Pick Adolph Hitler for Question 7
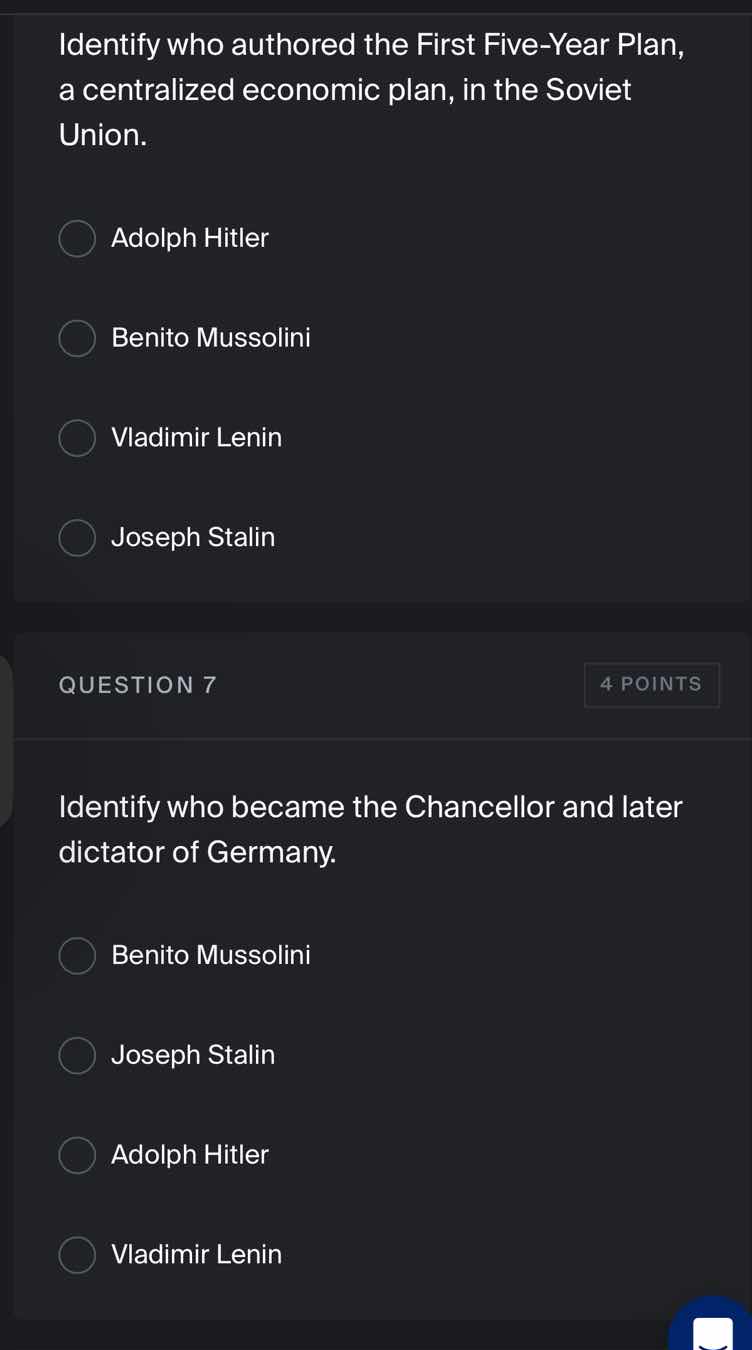Viewport: 752px width, 1350px height. point(77,1155)
